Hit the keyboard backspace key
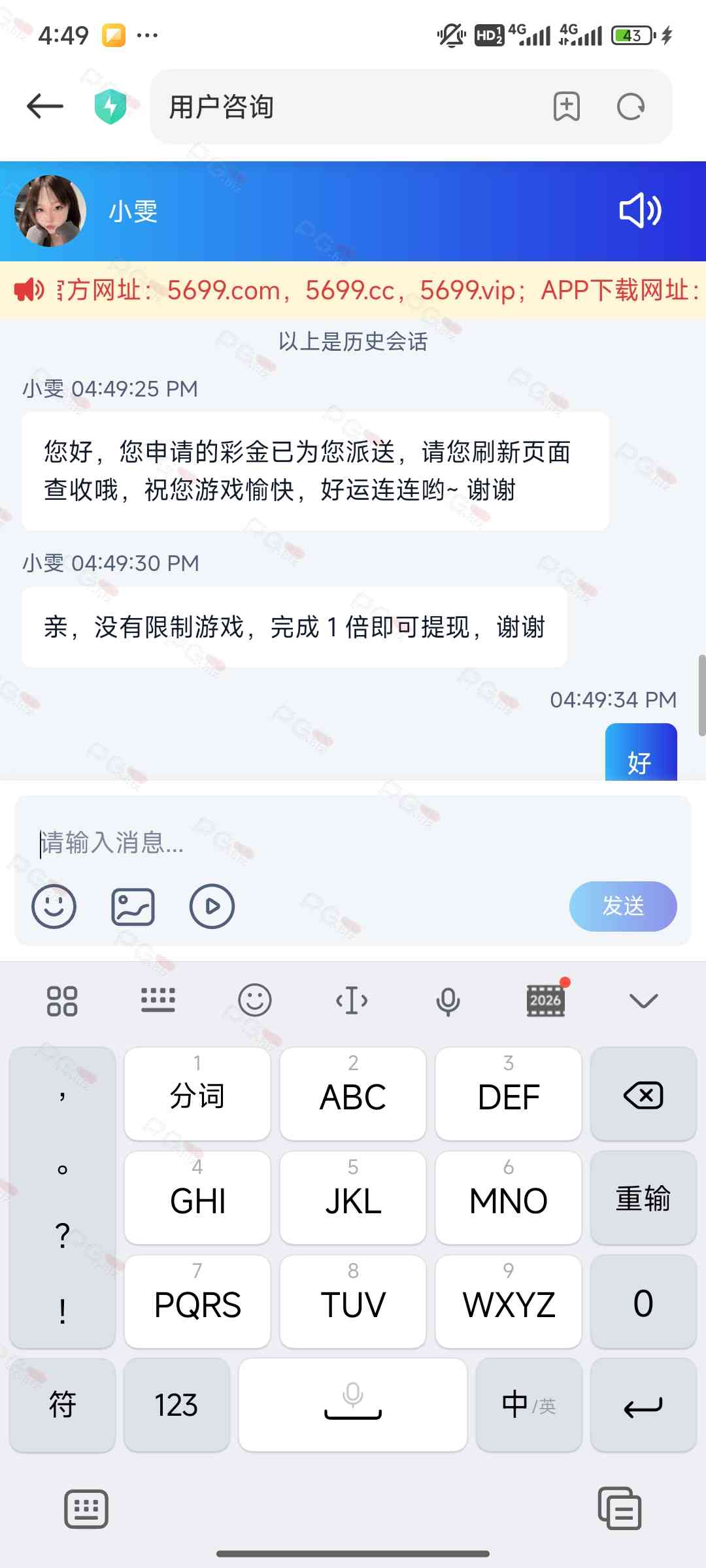Image resolution: width=706 pixels, height=1568 pixels. (643, 1095)
